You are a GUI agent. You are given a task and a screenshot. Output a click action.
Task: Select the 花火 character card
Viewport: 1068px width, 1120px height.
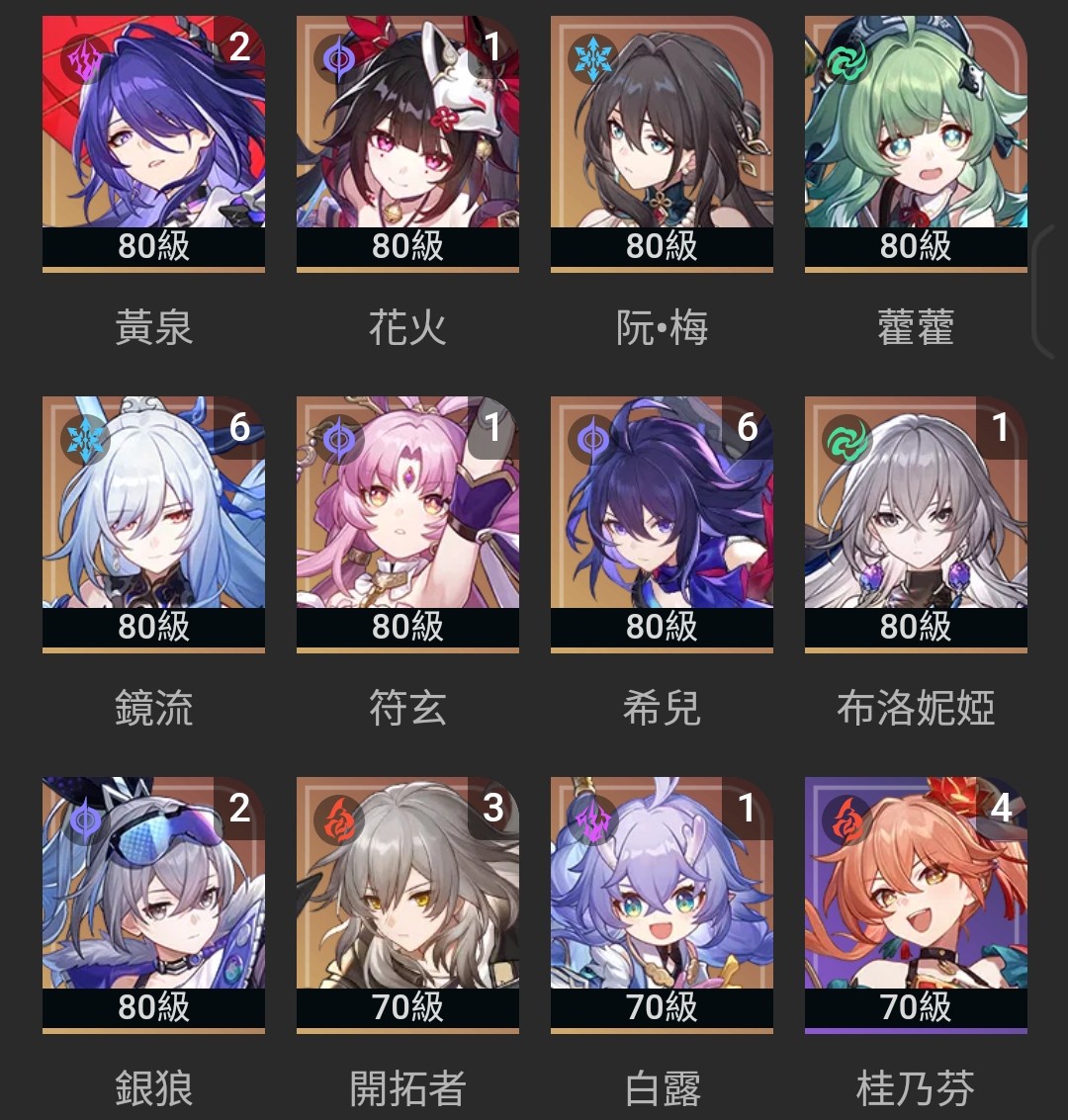[407, 143]
